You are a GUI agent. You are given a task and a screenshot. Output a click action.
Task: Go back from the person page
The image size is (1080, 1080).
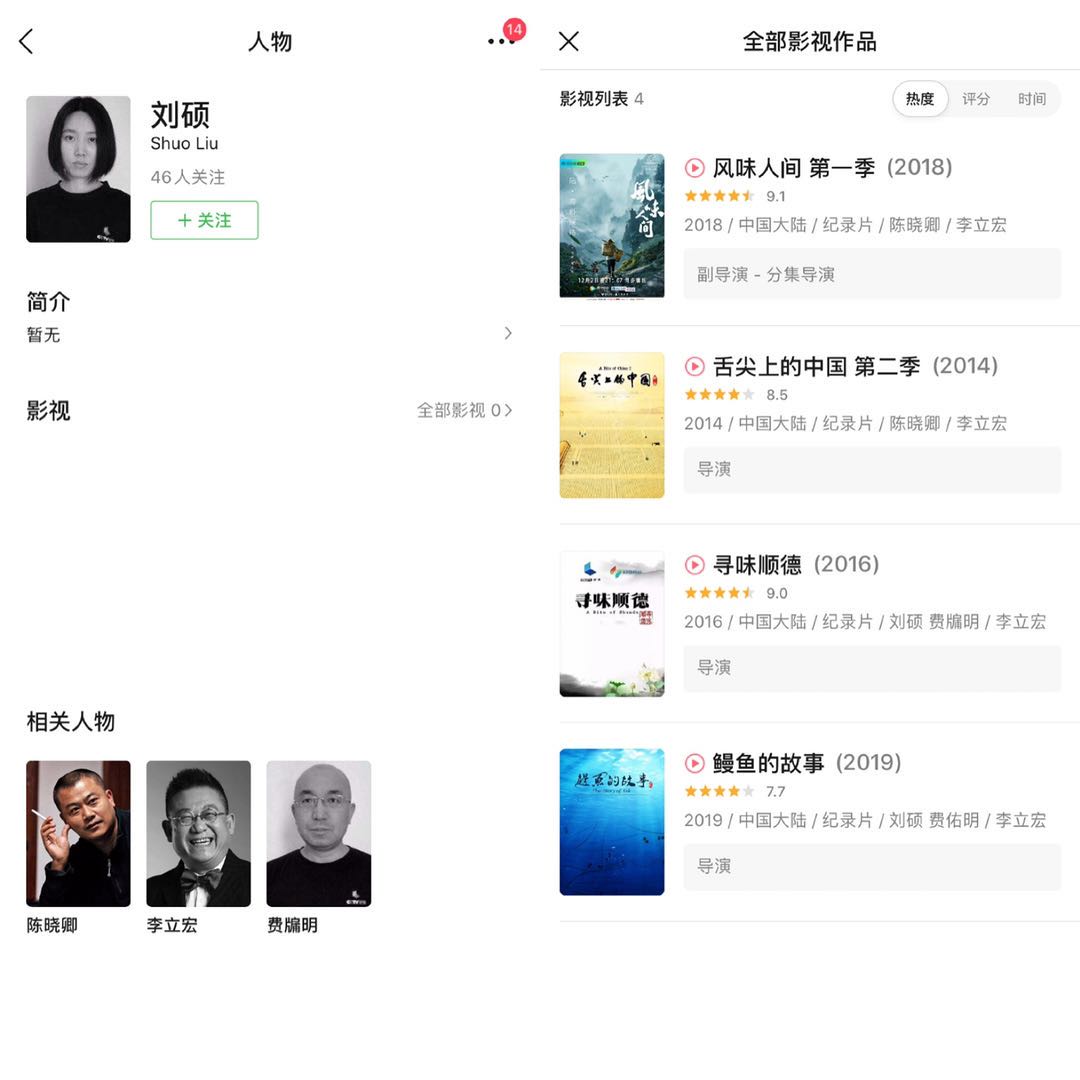click(27, 41)
